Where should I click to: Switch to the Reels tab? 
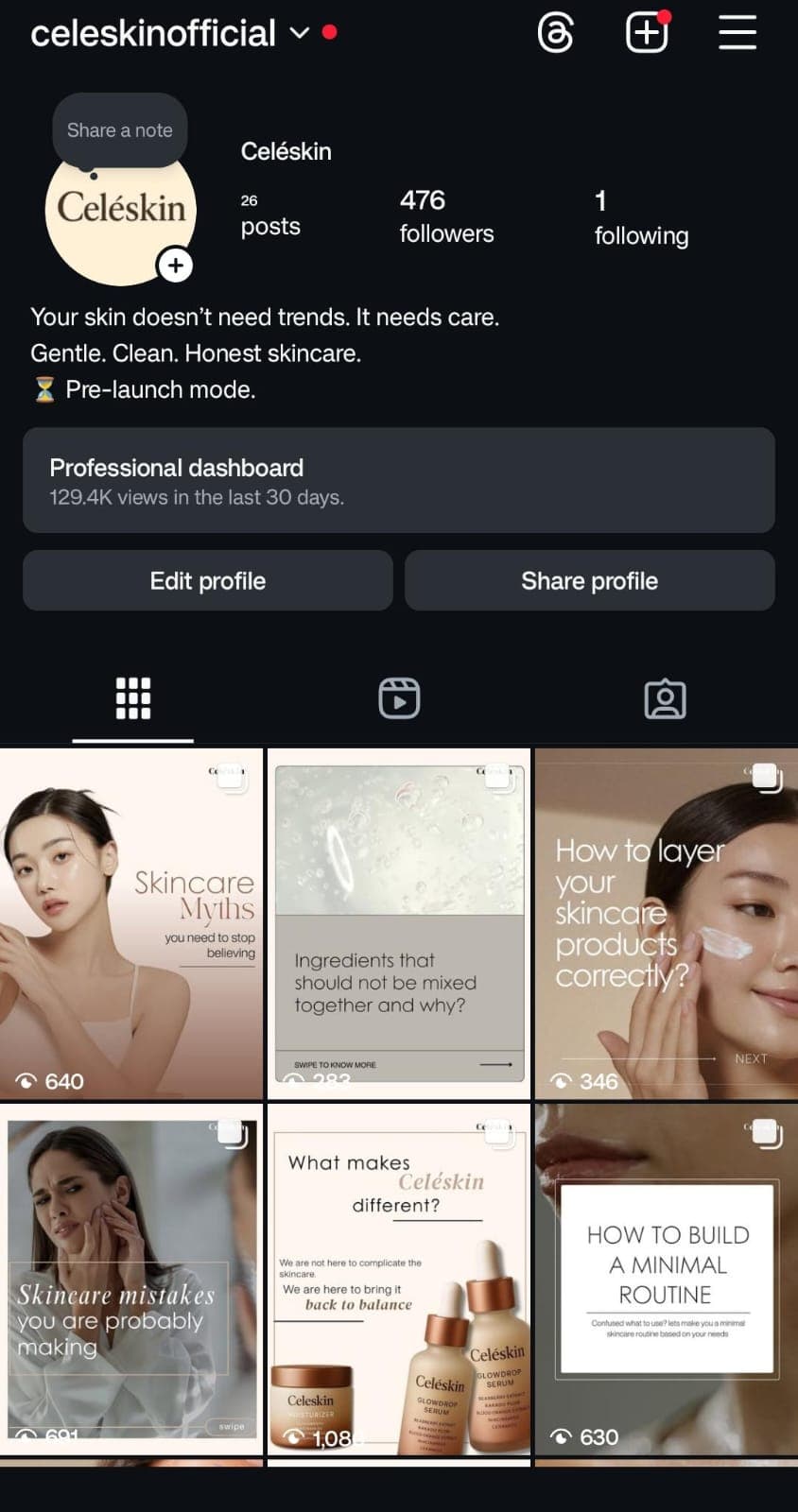[x=399, y=698]
